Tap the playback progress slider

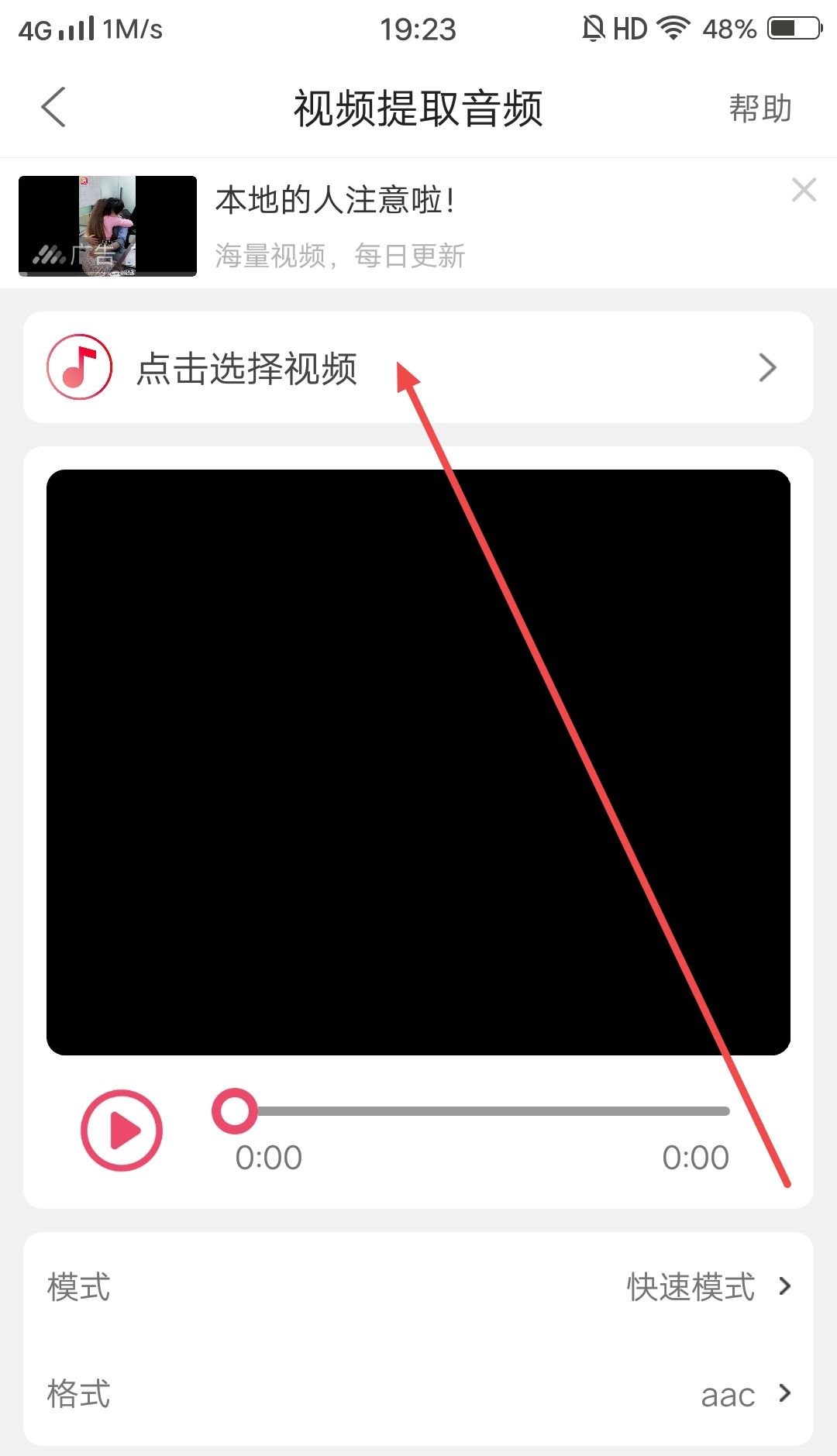480,1111
